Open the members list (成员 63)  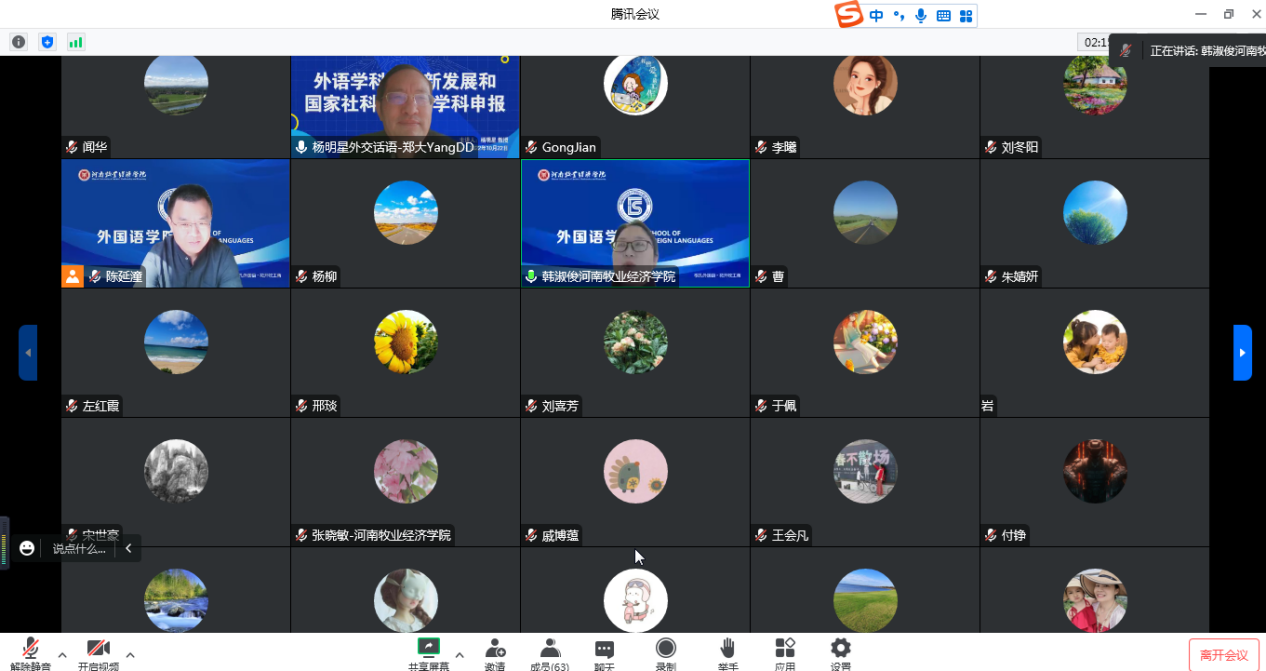(x=549, y=652)
